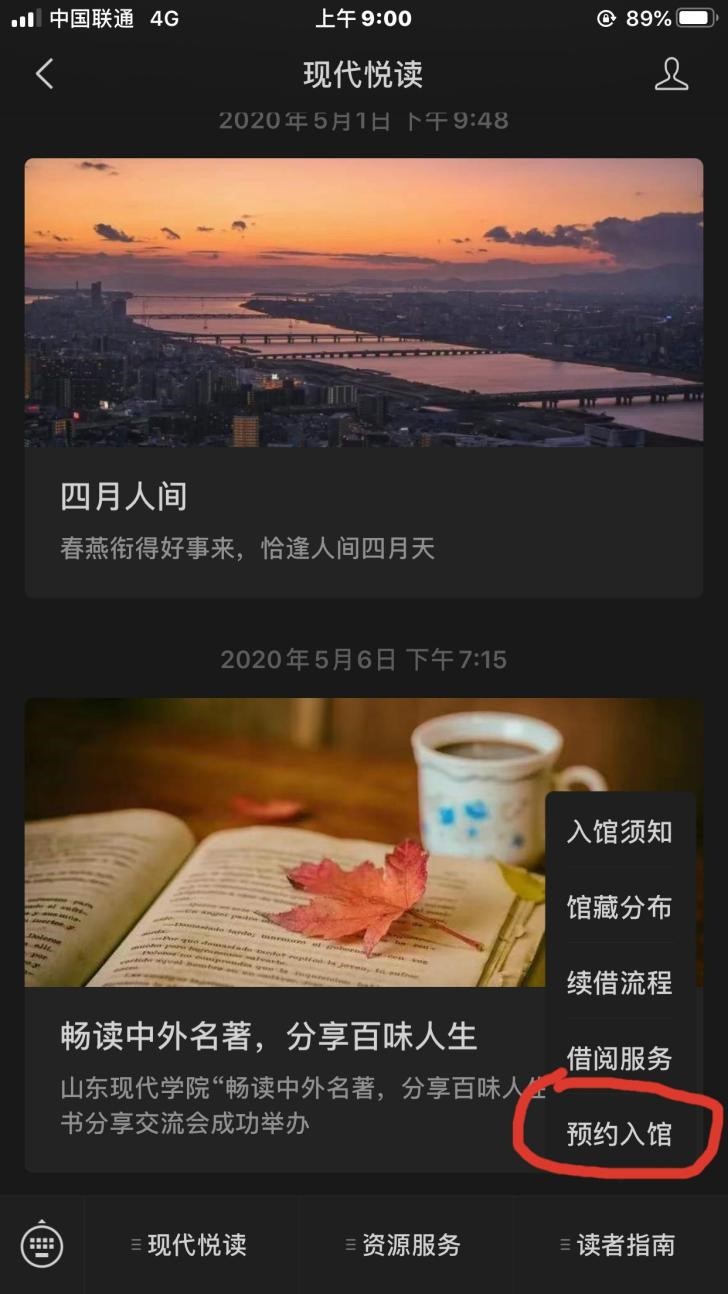Open the 读者指南 bottom menu
This screenshot has width=728, height=1294.
point(621,1246)
